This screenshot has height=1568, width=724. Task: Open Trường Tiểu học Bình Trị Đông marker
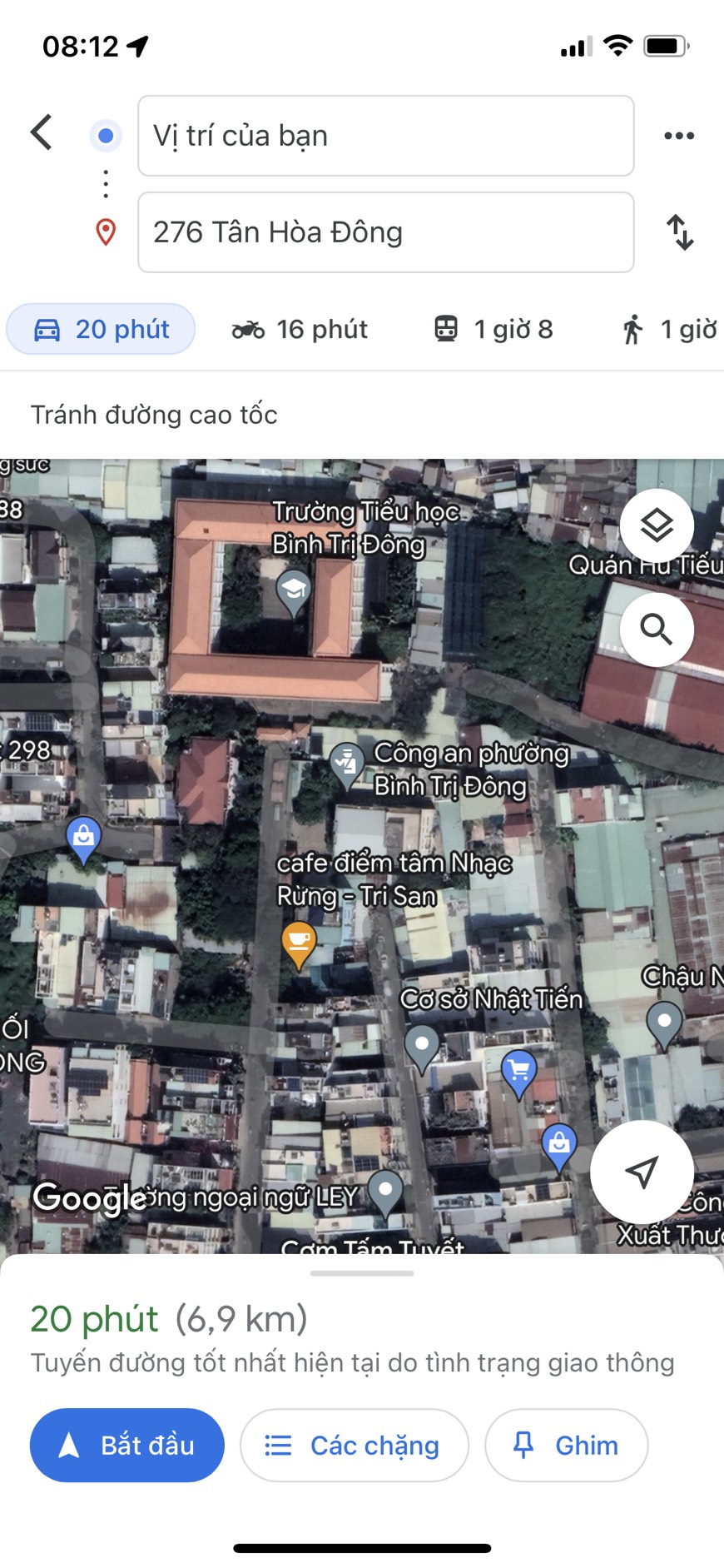coord(293,591)
